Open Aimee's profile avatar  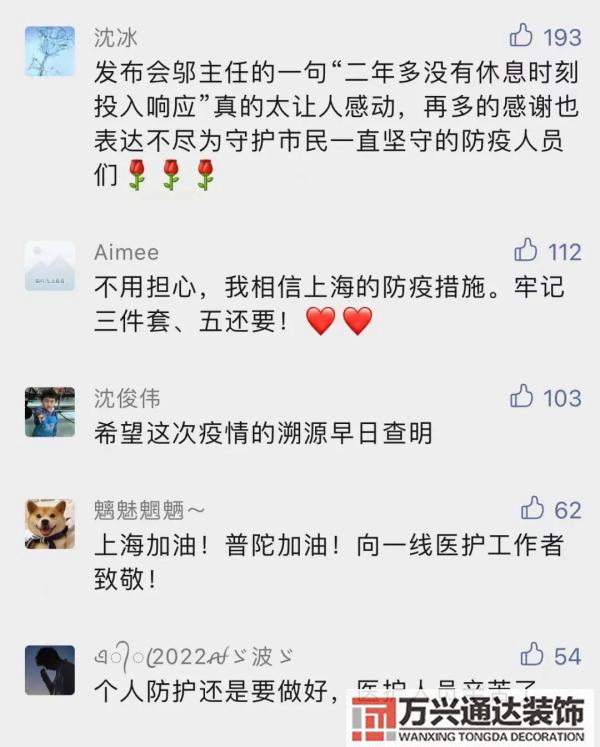pyautogui.click(x=50, y=266)
